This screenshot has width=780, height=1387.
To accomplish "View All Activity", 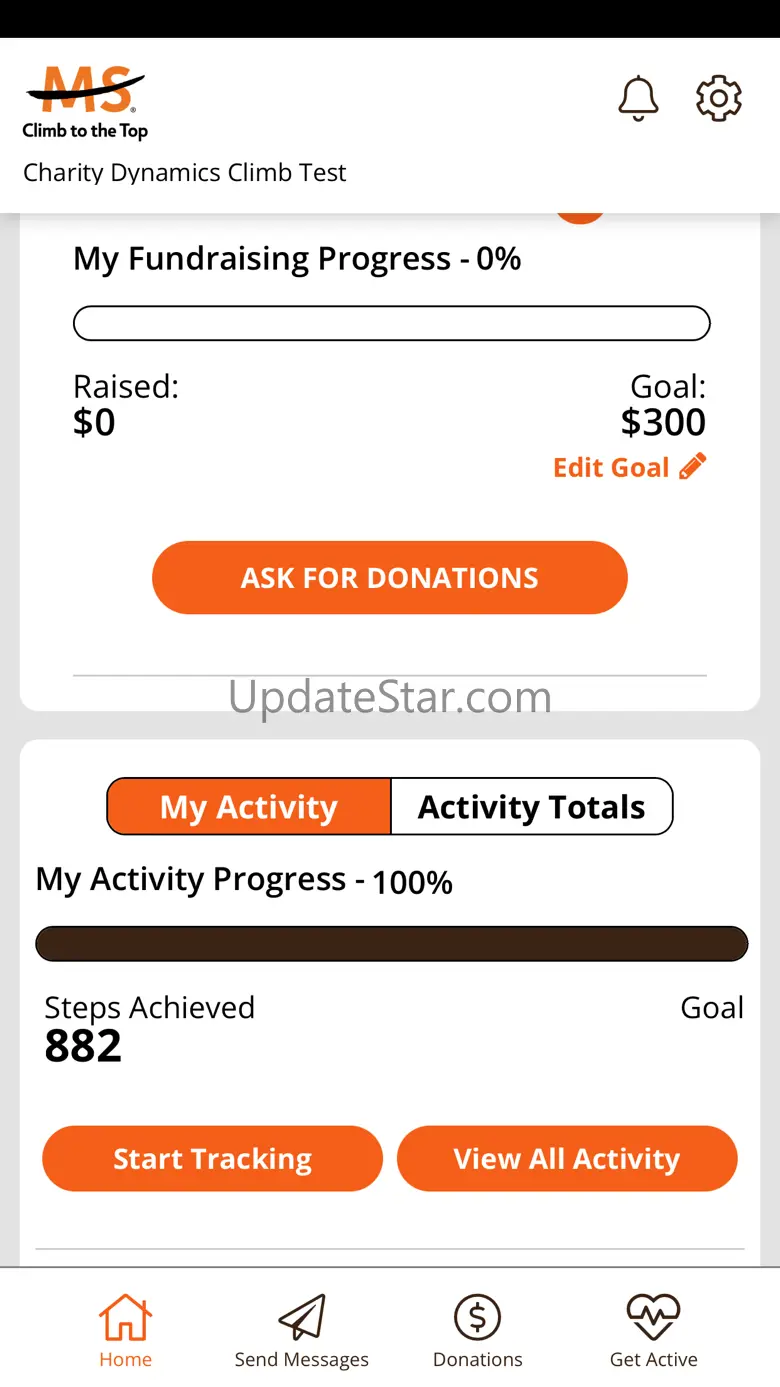I will [567, 1158].
